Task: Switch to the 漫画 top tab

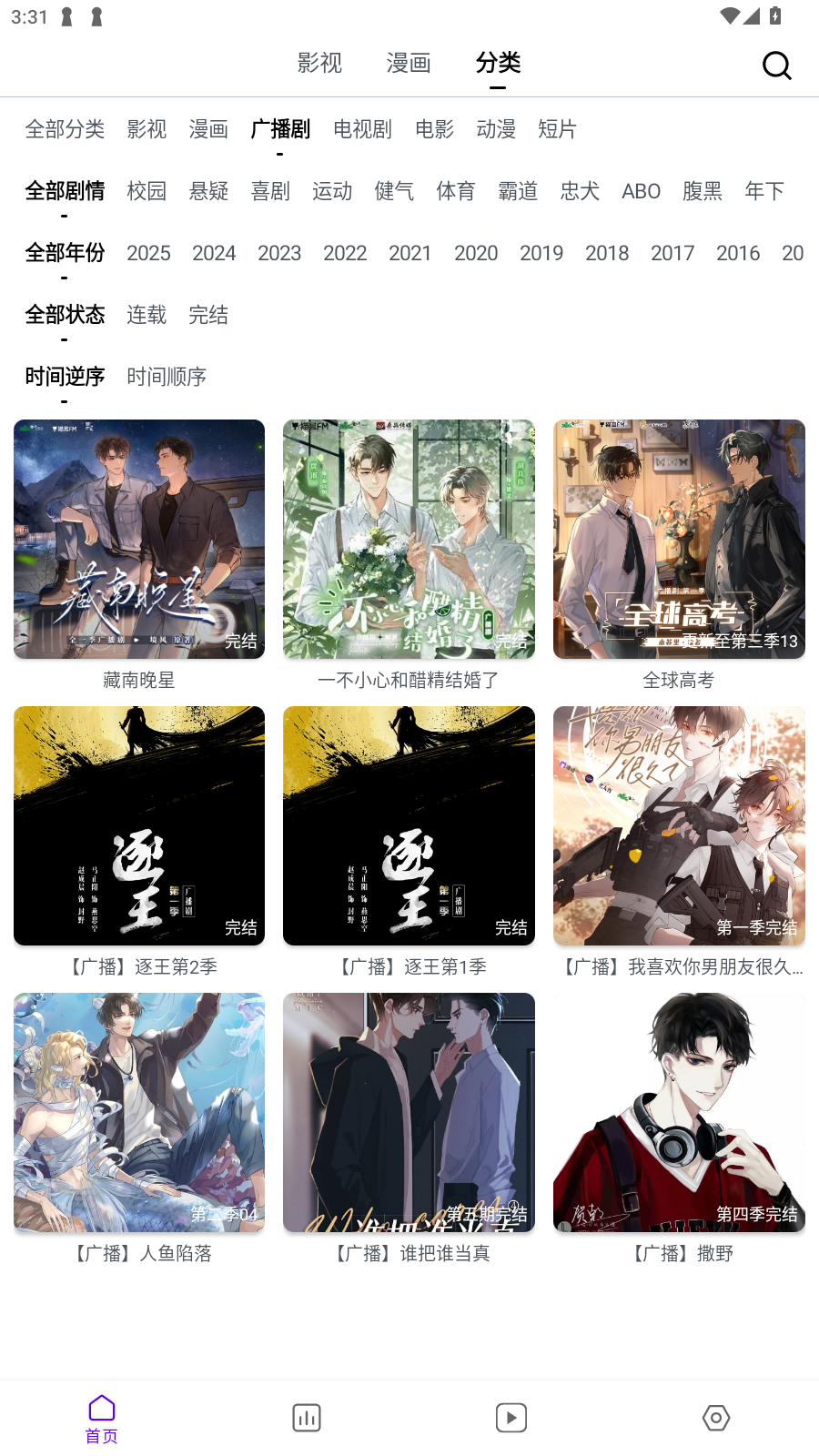Action: click(x=409, y=63)
